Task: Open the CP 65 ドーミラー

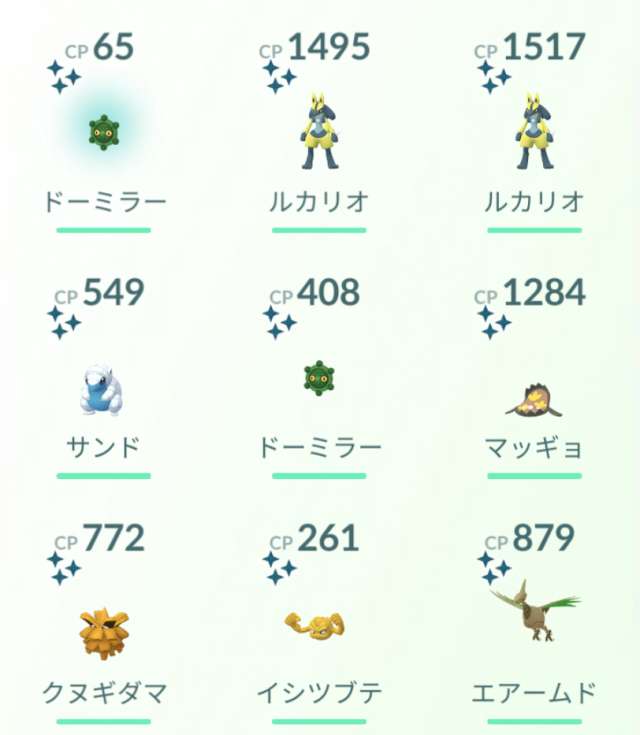Action: click(104, 130)
